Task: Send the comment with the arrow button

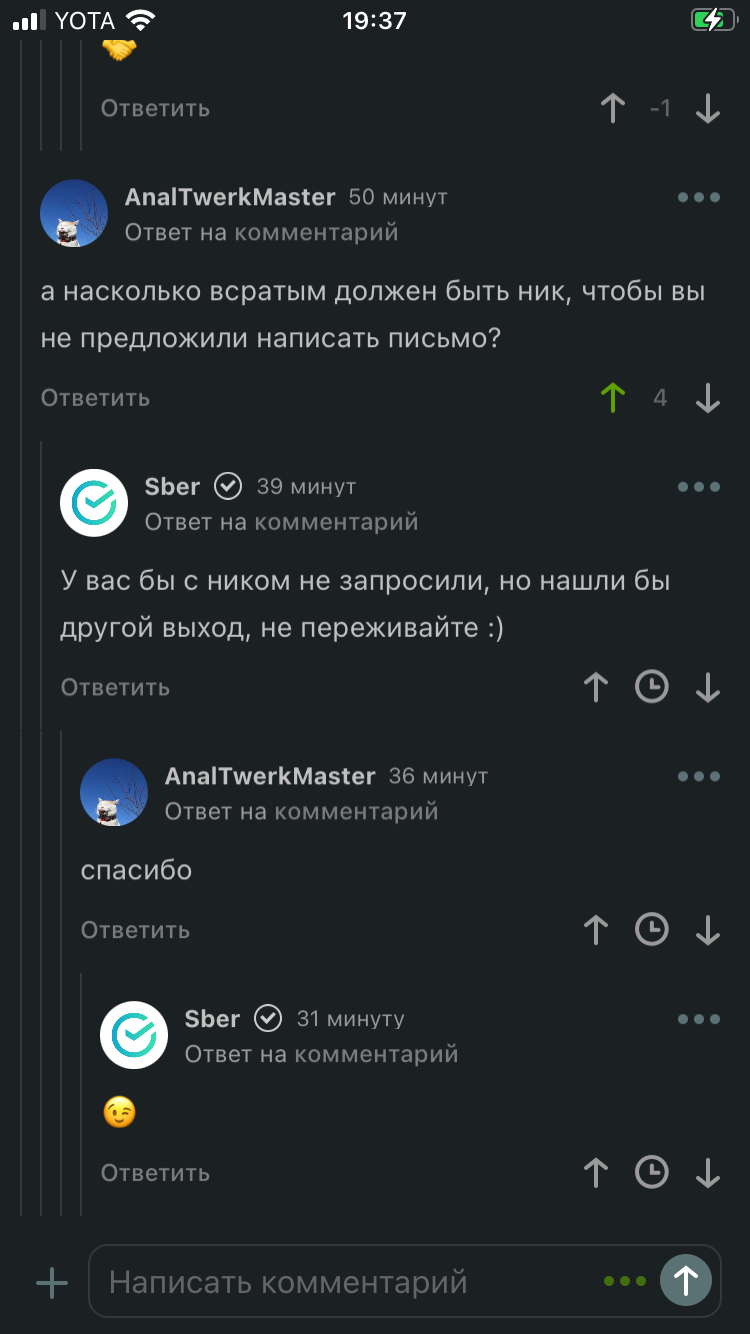Action: click(x=686, y=1281)
